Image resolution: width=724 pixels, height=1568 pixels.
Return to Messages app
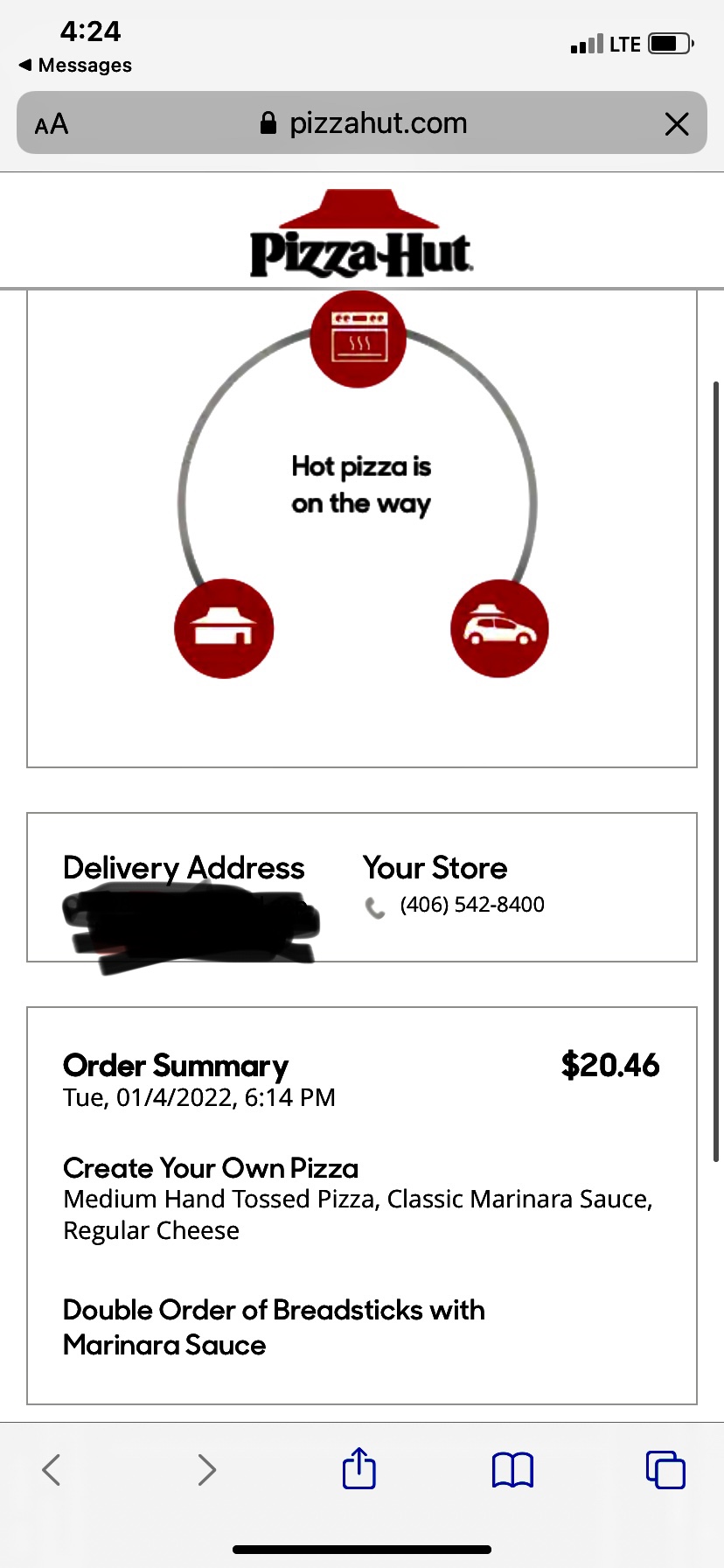coord(75,66)
